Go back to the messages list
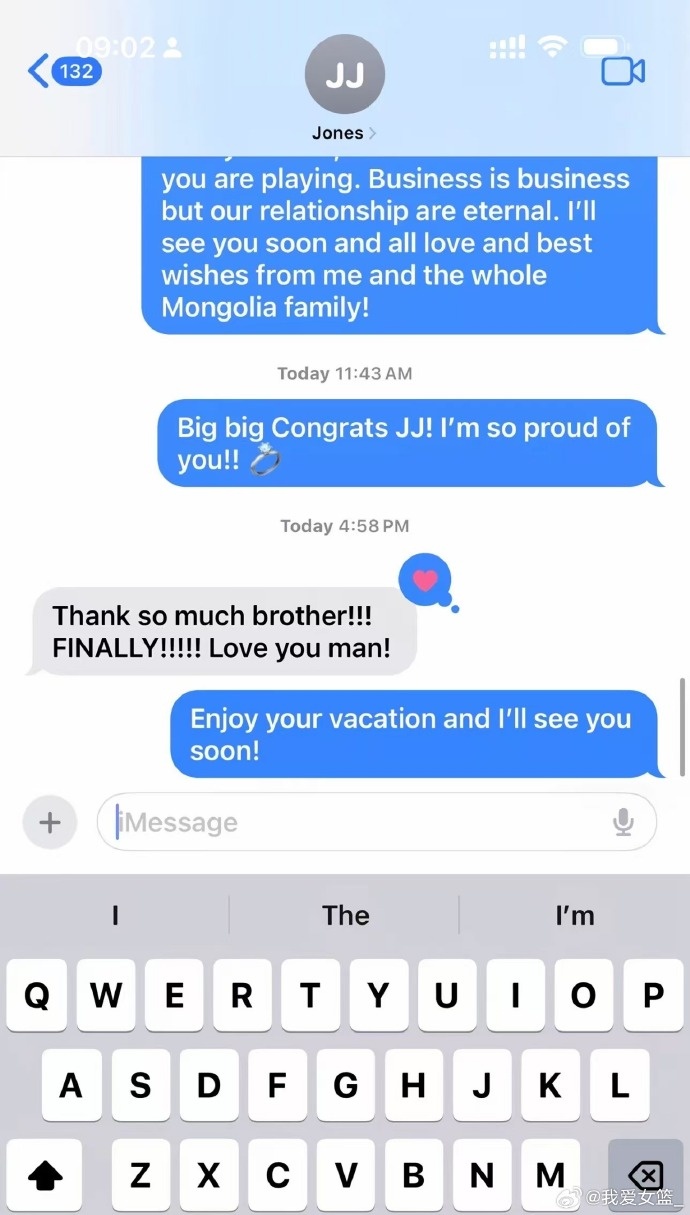The width and height of the screenshot is (690, 1215). click(x=62, y=71)
